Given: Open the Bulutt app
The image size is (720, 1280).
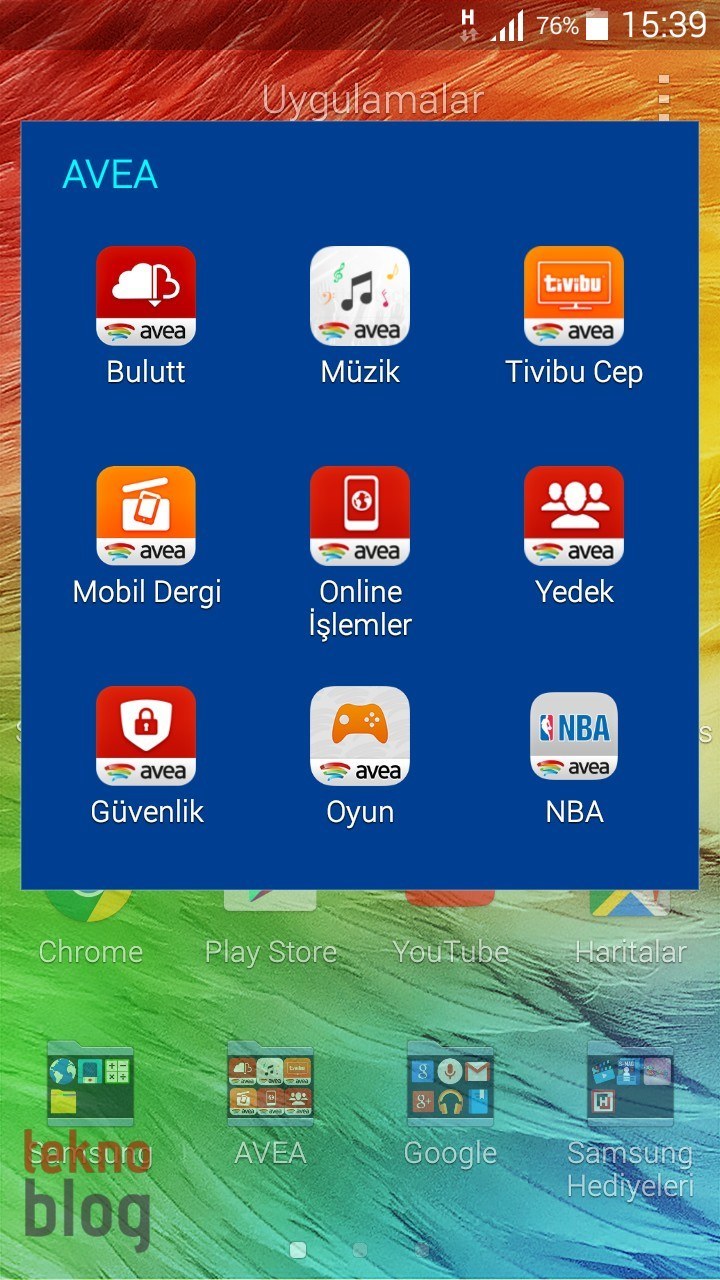Looking at the screenshot, I should [x=146, y=297].
